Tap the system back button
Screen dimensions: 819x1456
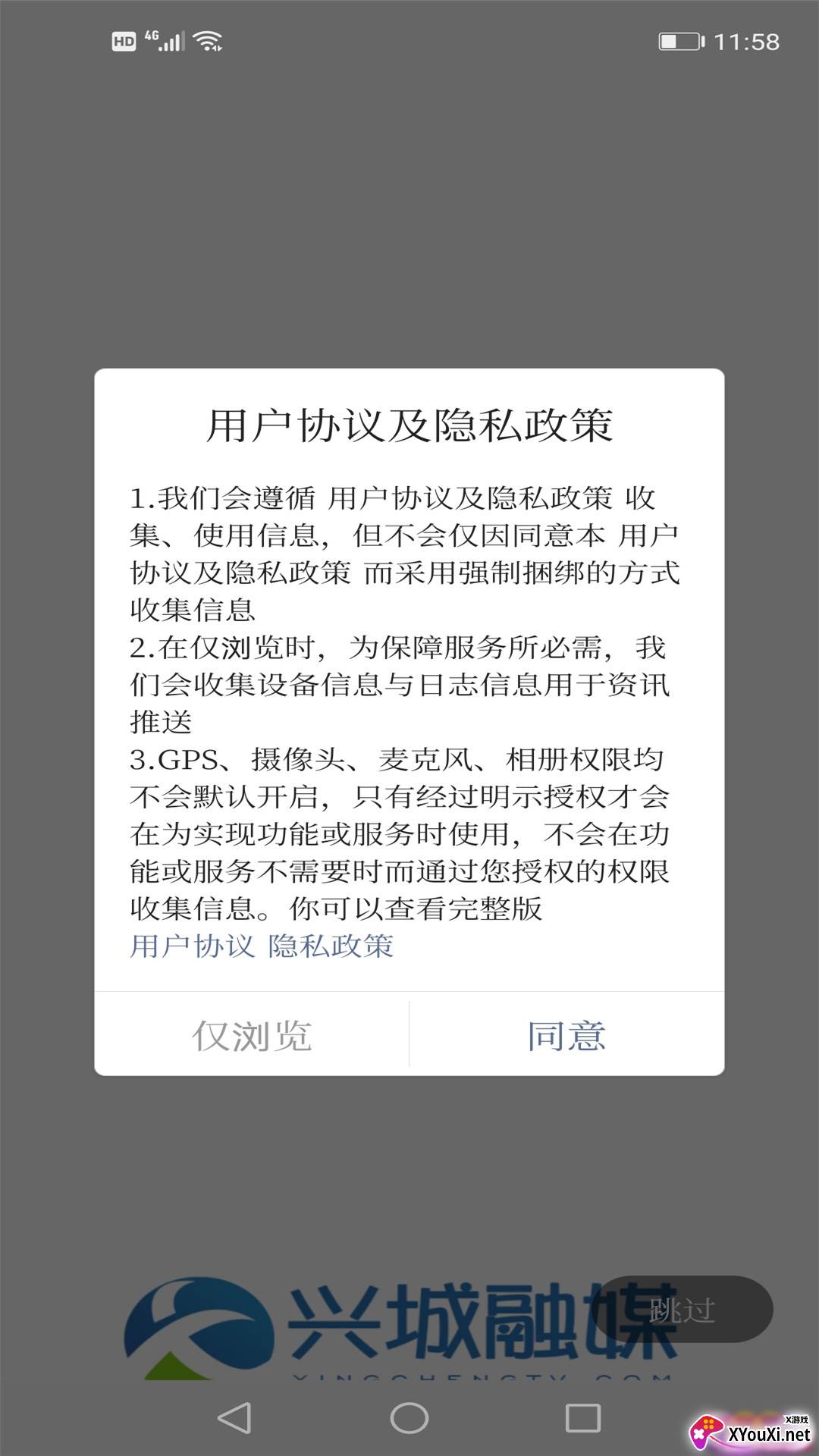234,1417
